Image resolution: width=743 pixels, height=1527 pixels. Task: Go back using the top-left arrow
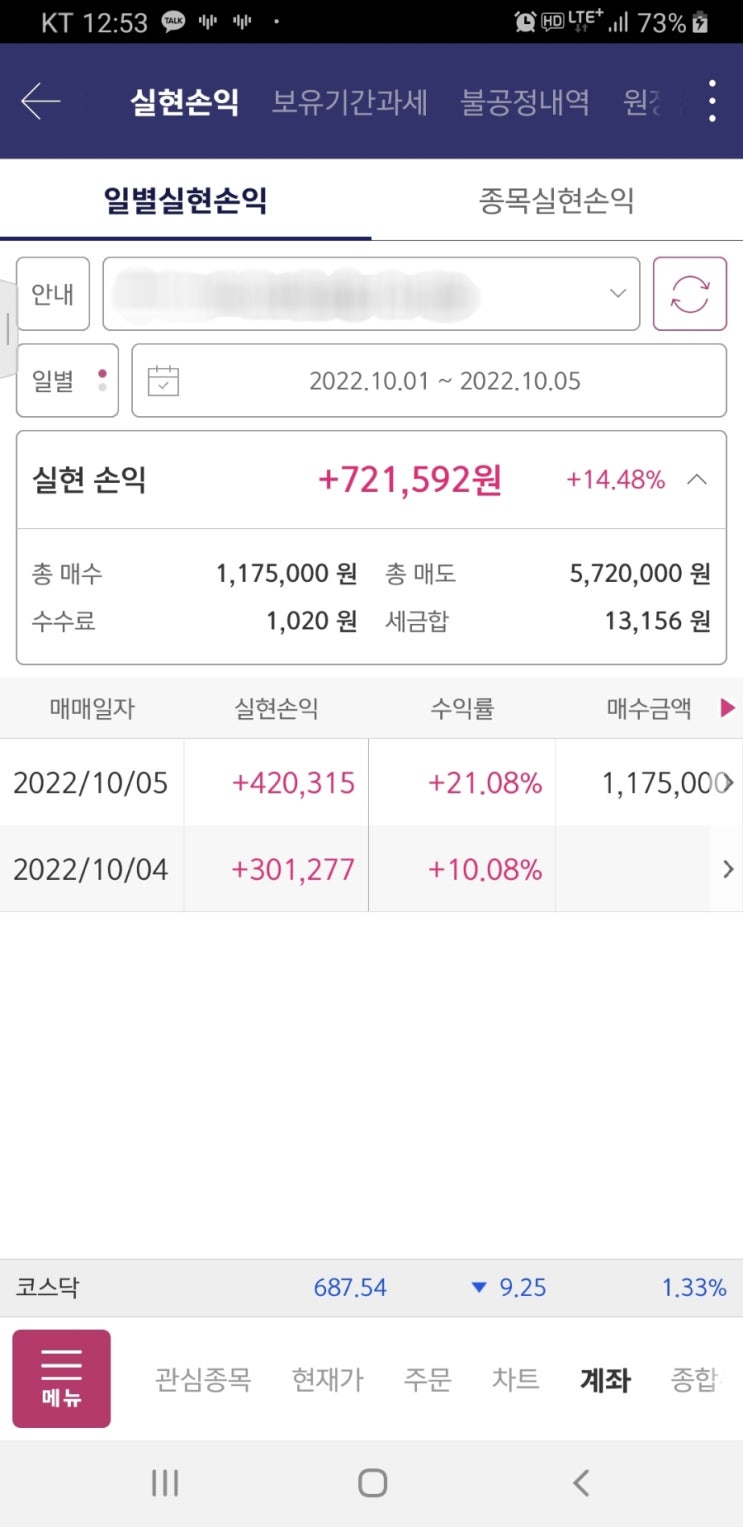(41, 101)
